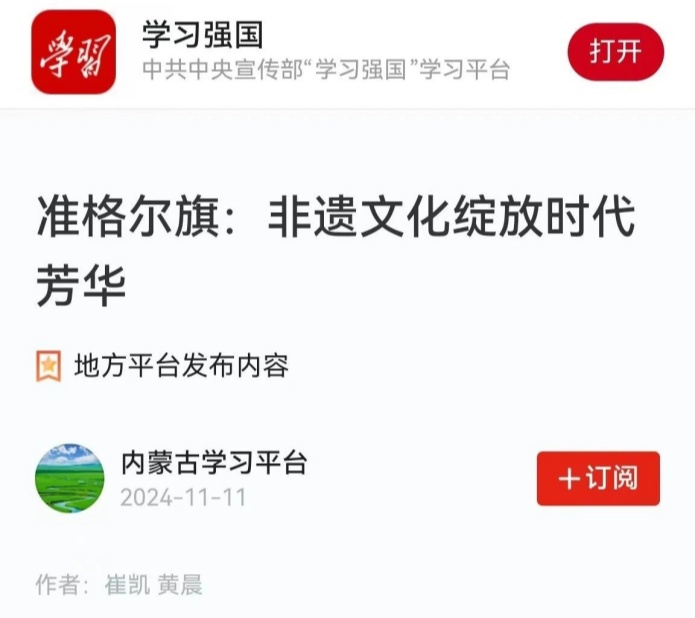Subscribe via the 订阅 button

point(598,478)
